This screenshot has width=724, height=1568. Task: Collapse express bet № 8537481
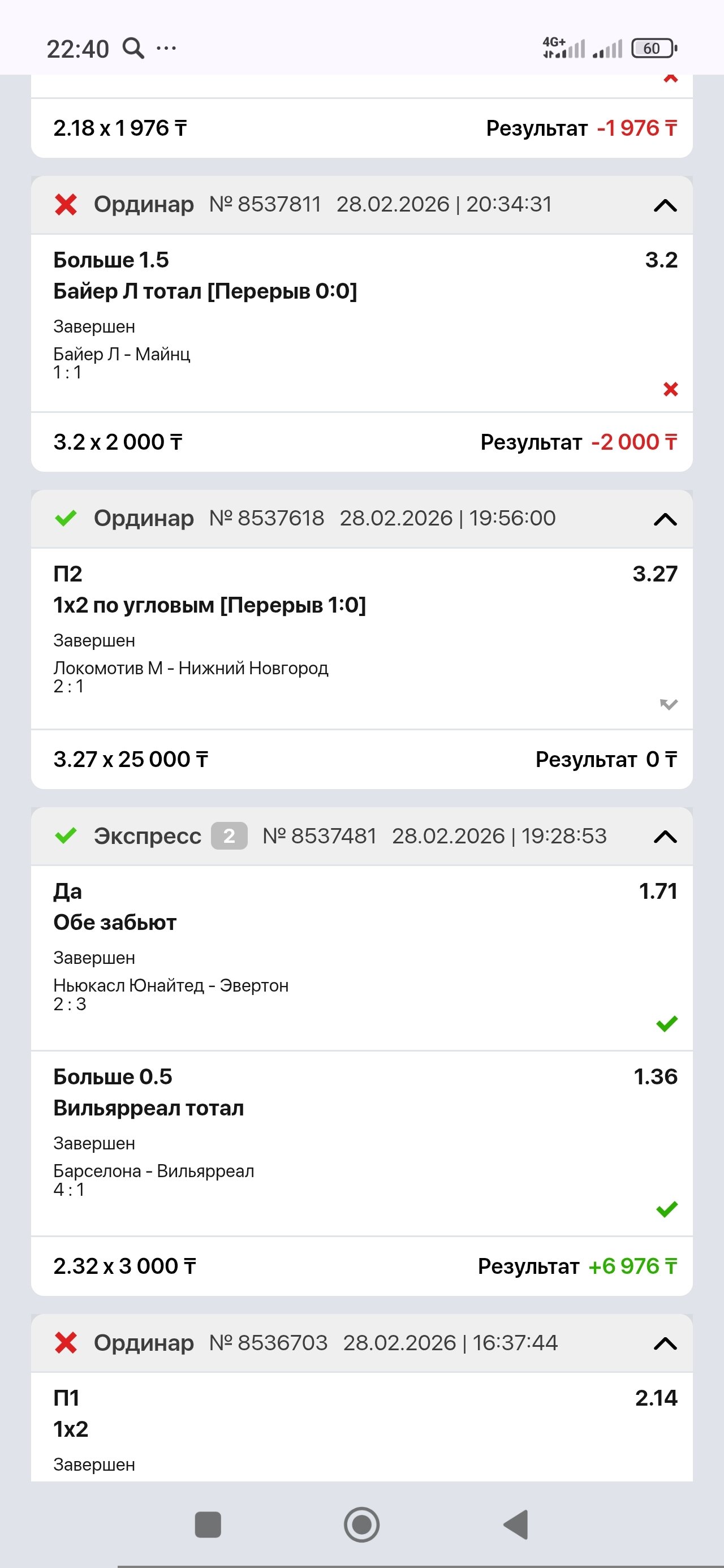664,837
